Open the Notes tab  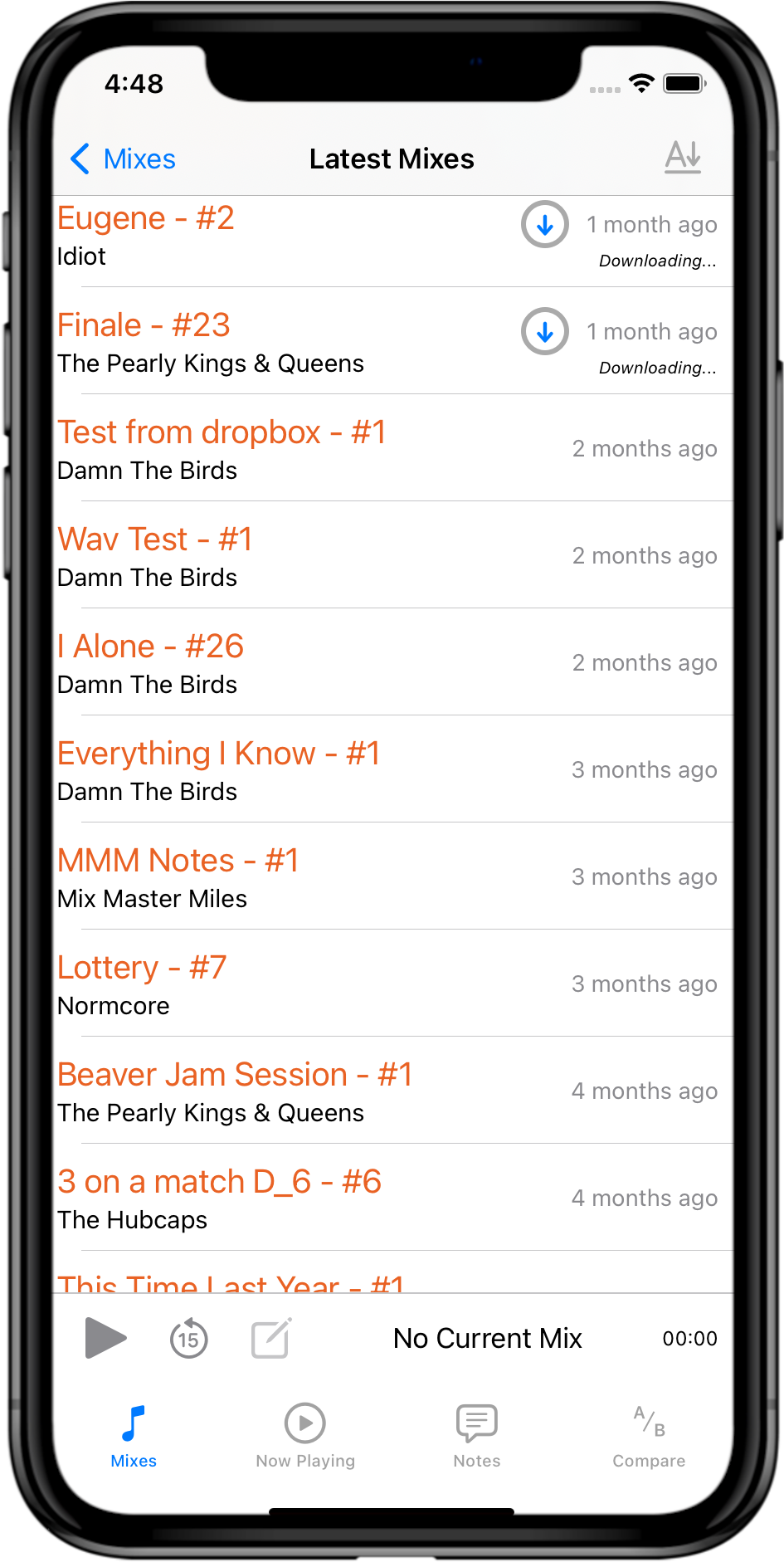[x=477, y=1436]
